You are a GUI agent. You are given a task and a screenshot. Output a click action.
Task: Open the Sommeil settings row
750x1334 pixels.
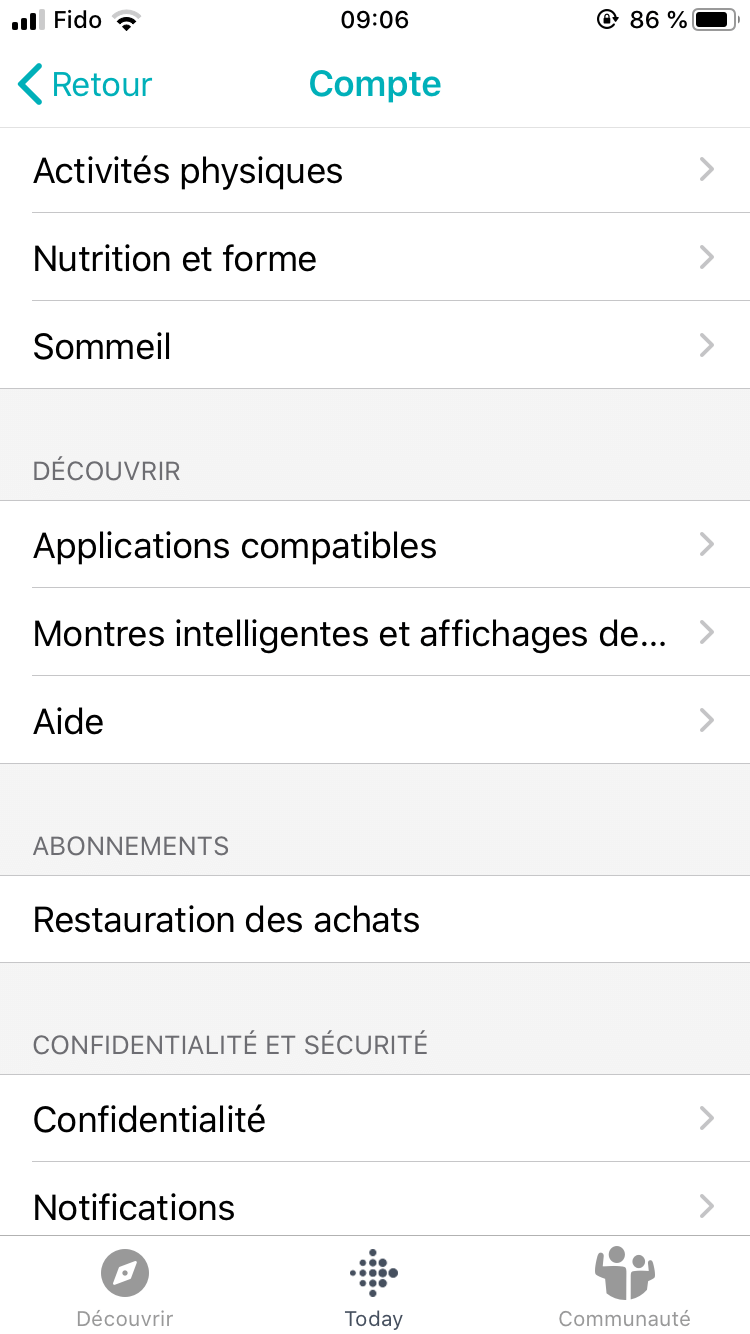point(375,347)
